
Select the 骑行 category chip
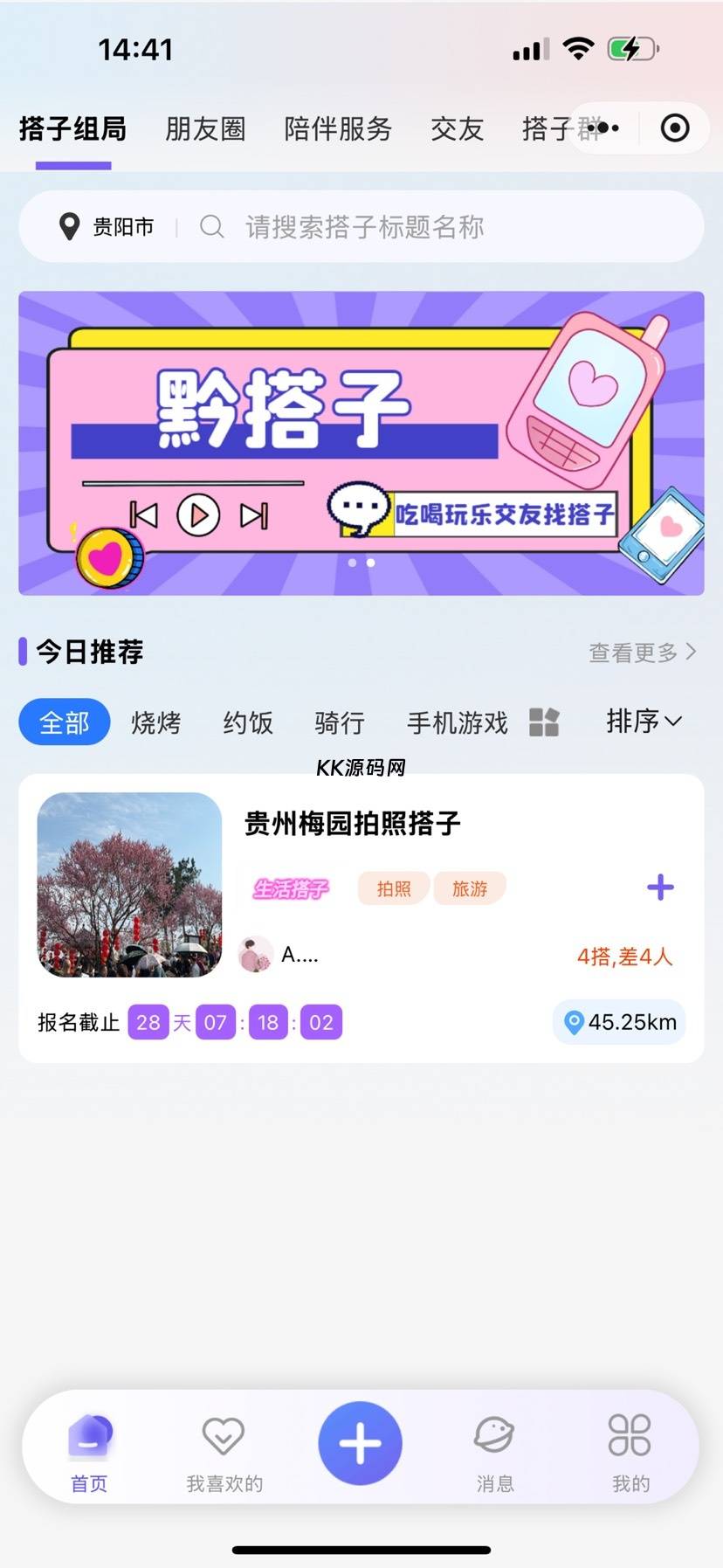tap(340, 722)
